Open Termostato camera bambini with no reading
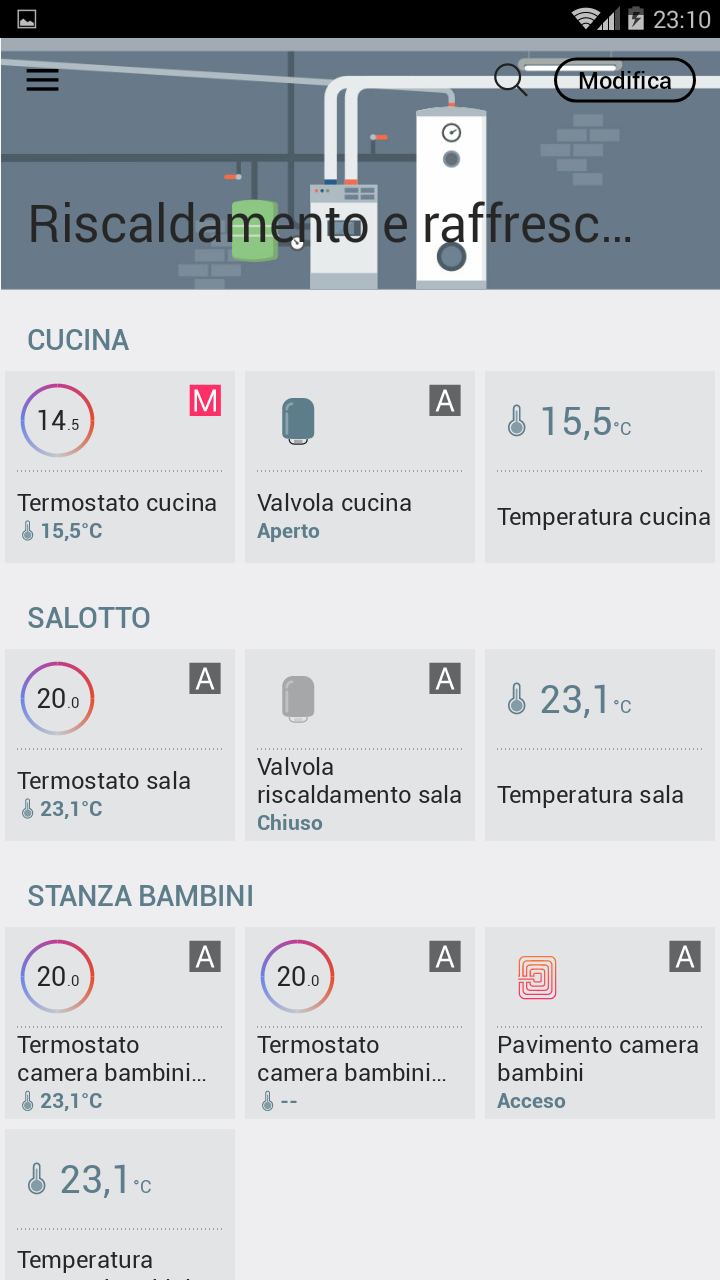The height and width of the screenshot is (1280, 720). (x=360, y=1023)
